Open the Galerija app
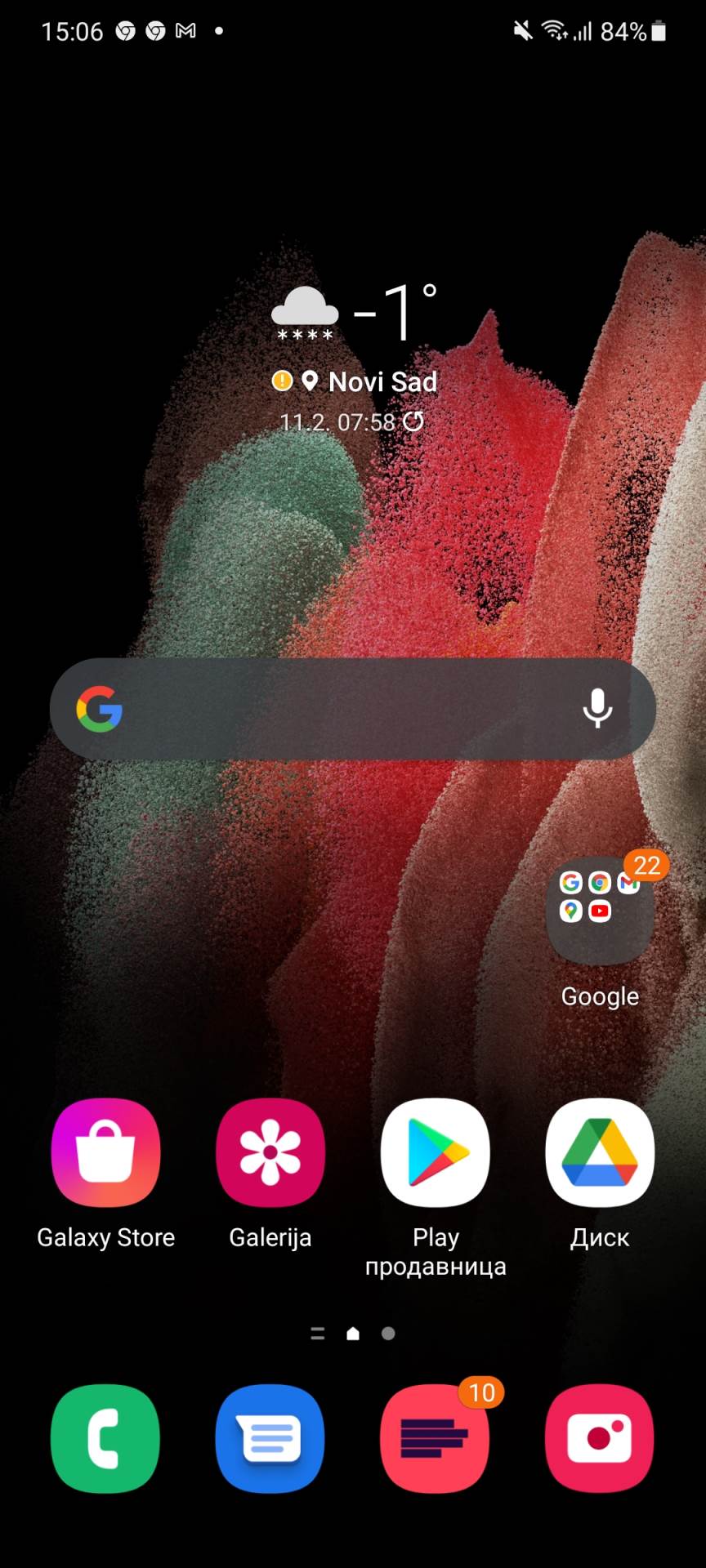Screen dimensions: 706x1568 point(270,1152)
